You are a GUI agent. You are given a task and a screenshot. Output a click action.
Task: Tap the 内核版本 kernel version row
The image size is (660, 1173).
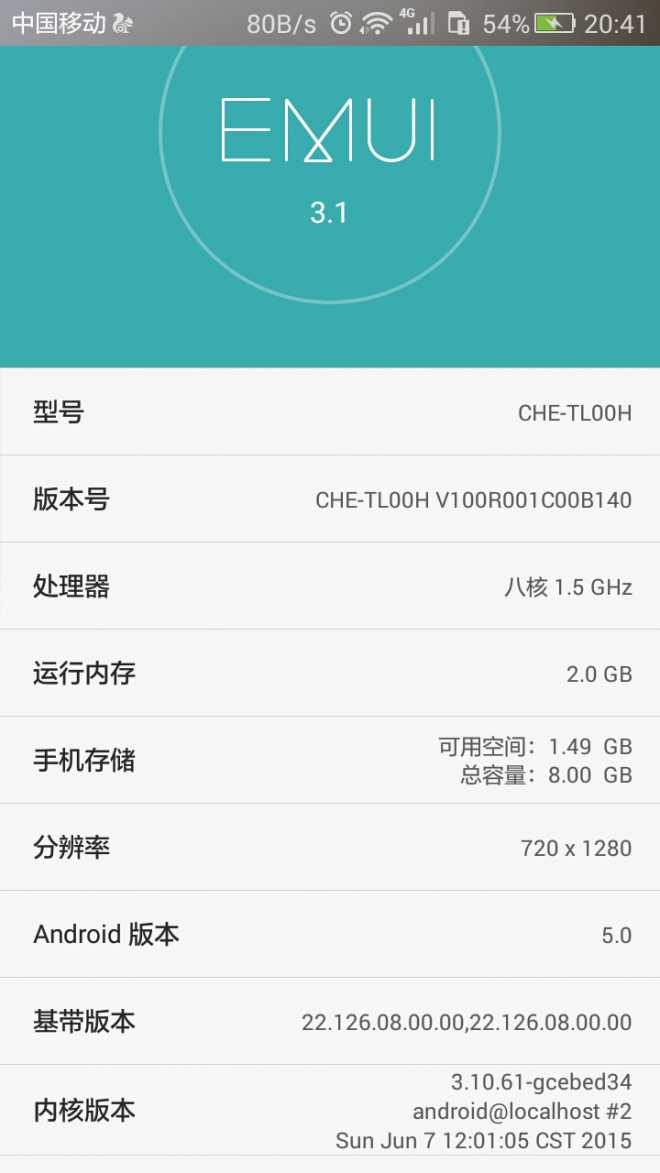[x=330, y=1110]
